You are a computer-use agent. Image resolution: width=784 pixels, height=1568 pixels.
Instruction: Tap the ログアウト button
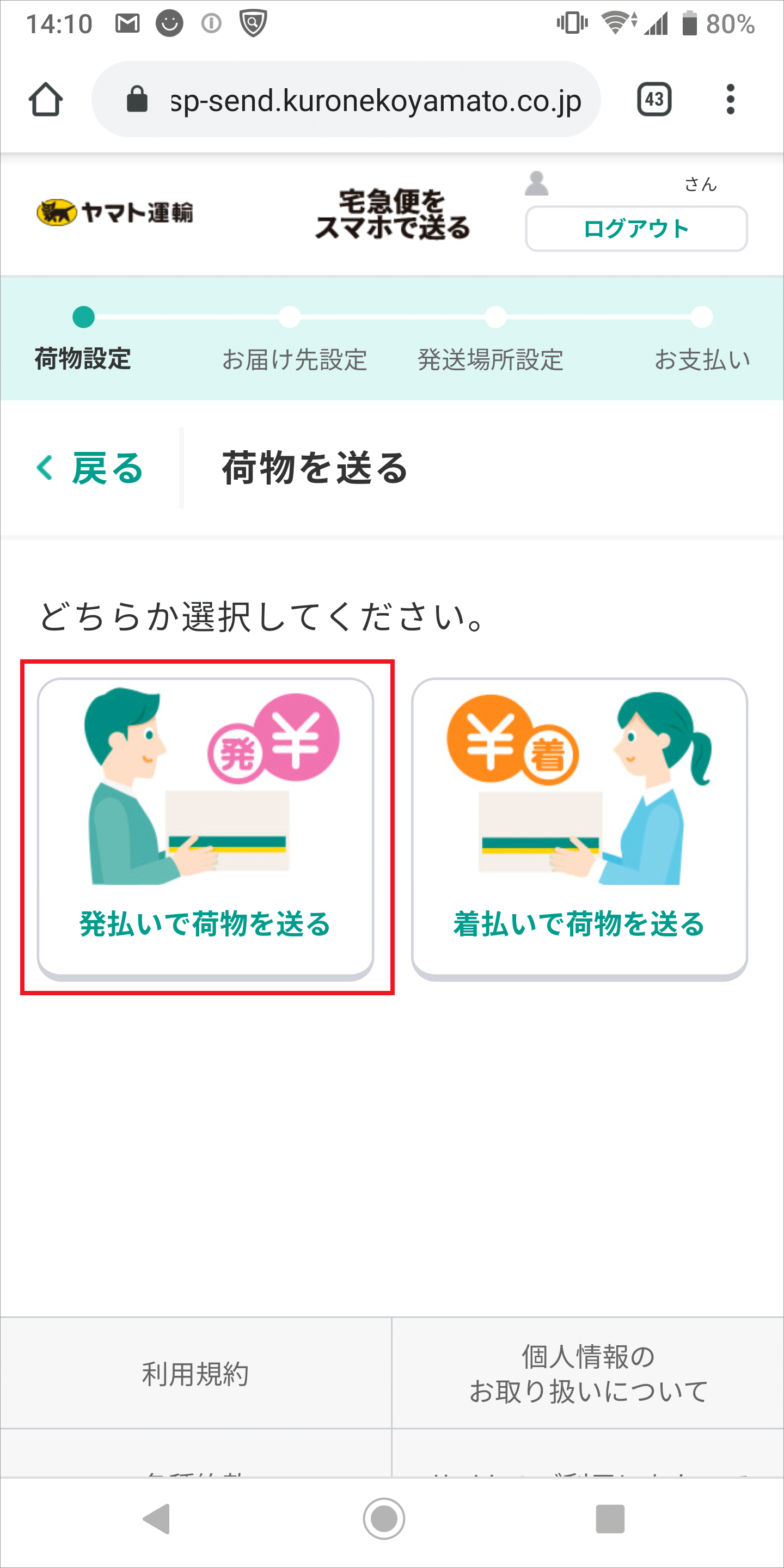click(x=635, y=229)
